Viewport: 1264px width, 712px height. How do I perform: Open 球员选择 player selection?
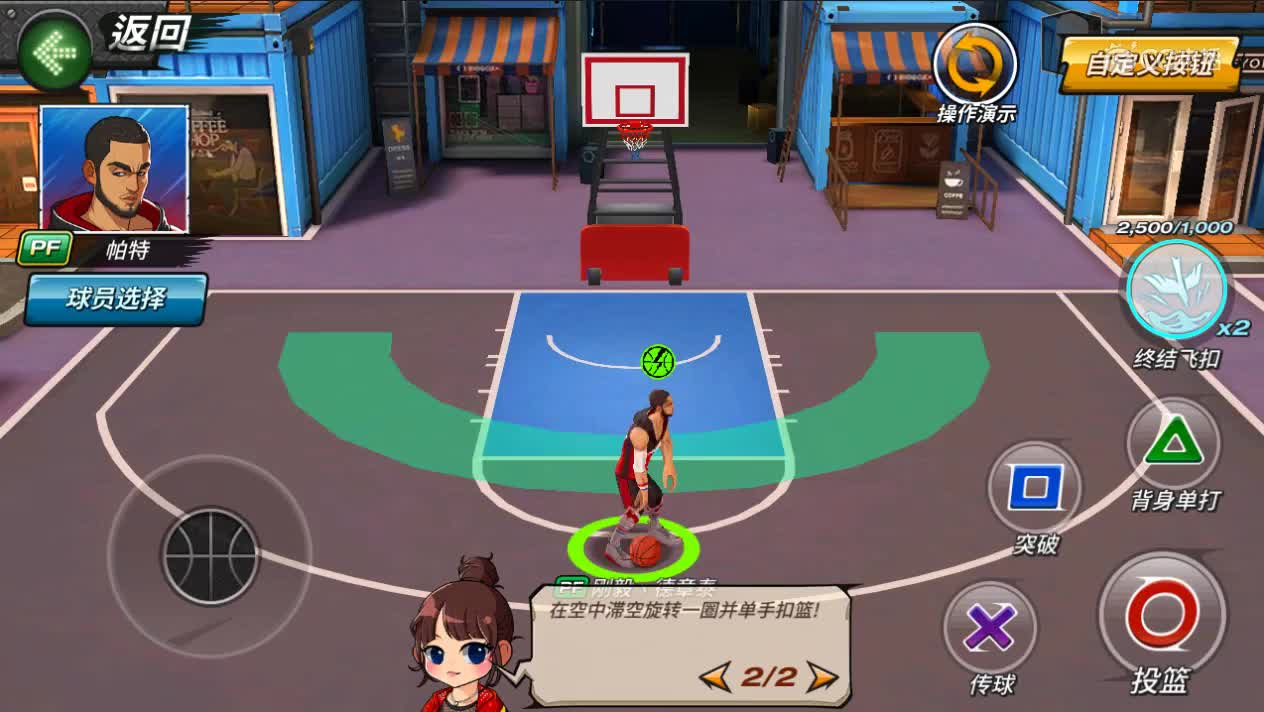(116, 299)
